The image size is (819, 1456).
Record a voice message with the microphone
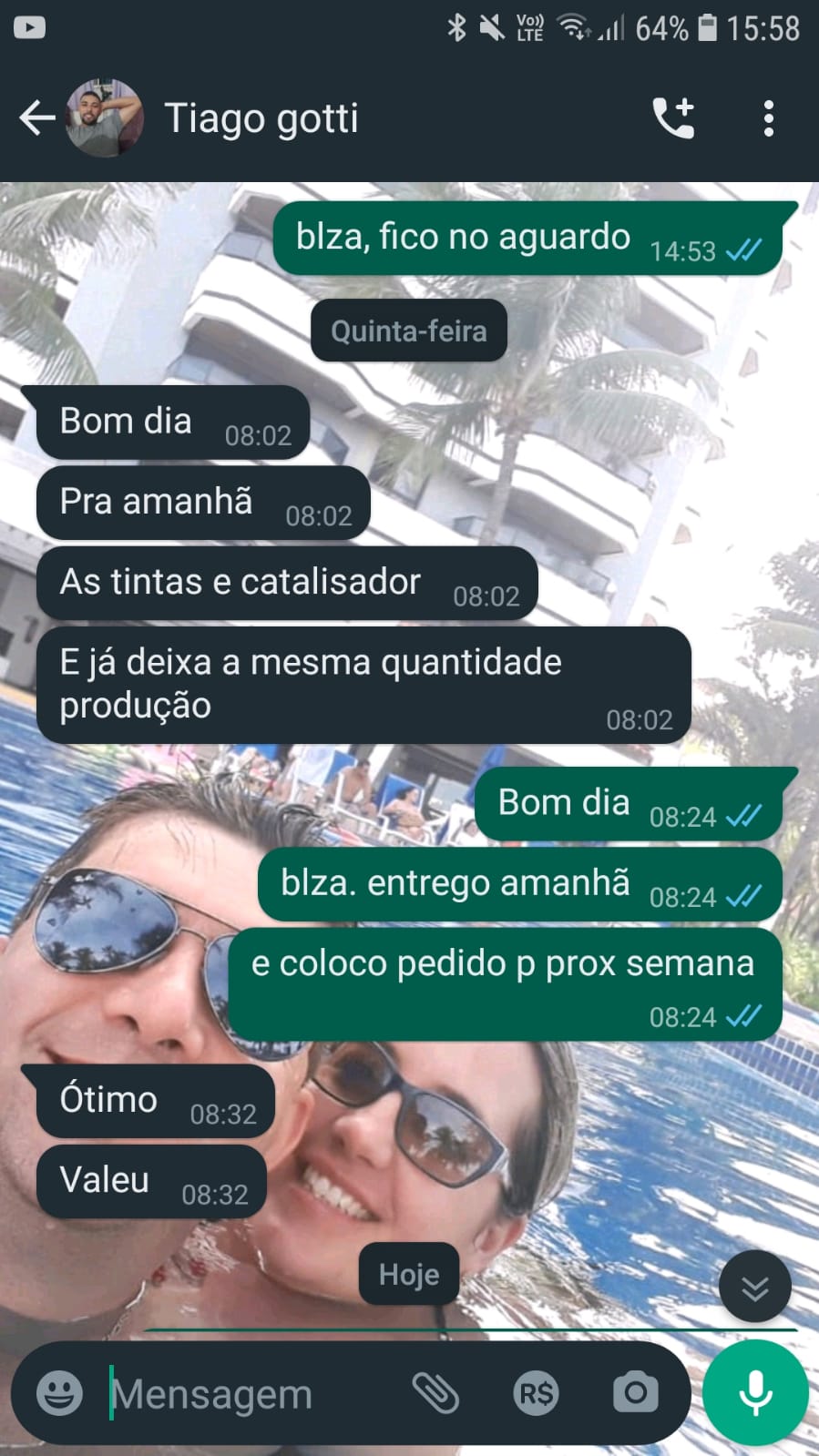(755, 1392)
